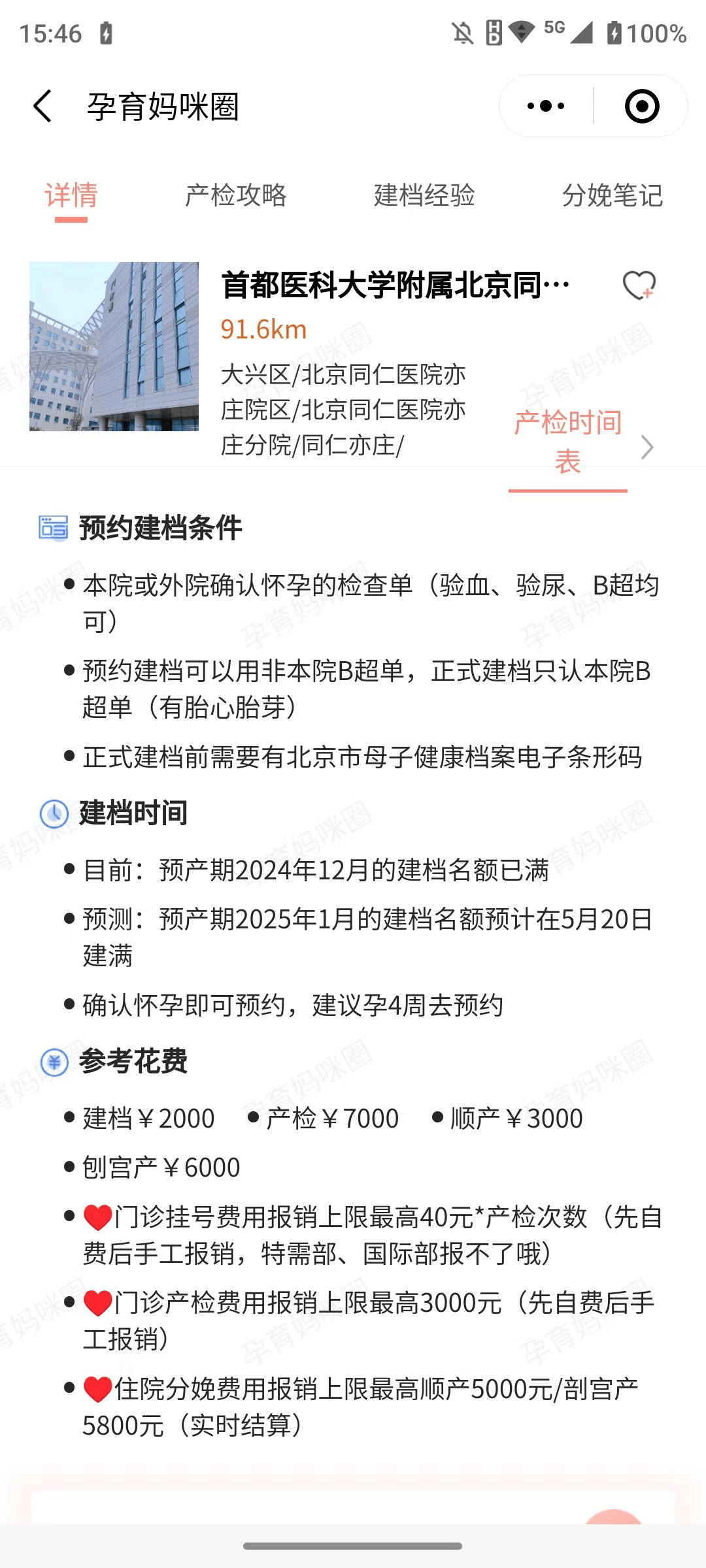This screenshot has height=1568, width=706.
Task: Open the 分娩笔记 tab
Action: coord(612,193)
